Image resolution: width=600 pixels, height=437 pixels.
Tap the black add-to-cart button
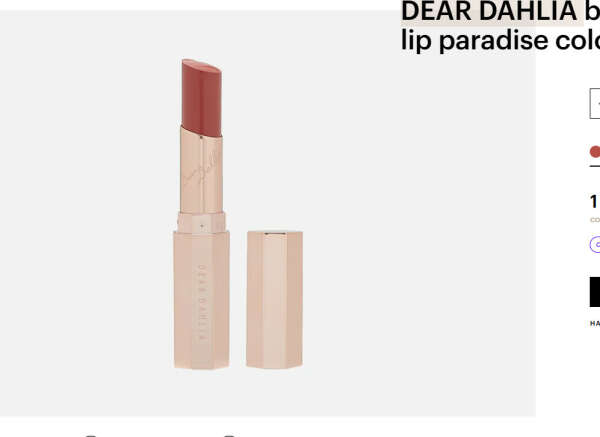(x=595, y=291)
